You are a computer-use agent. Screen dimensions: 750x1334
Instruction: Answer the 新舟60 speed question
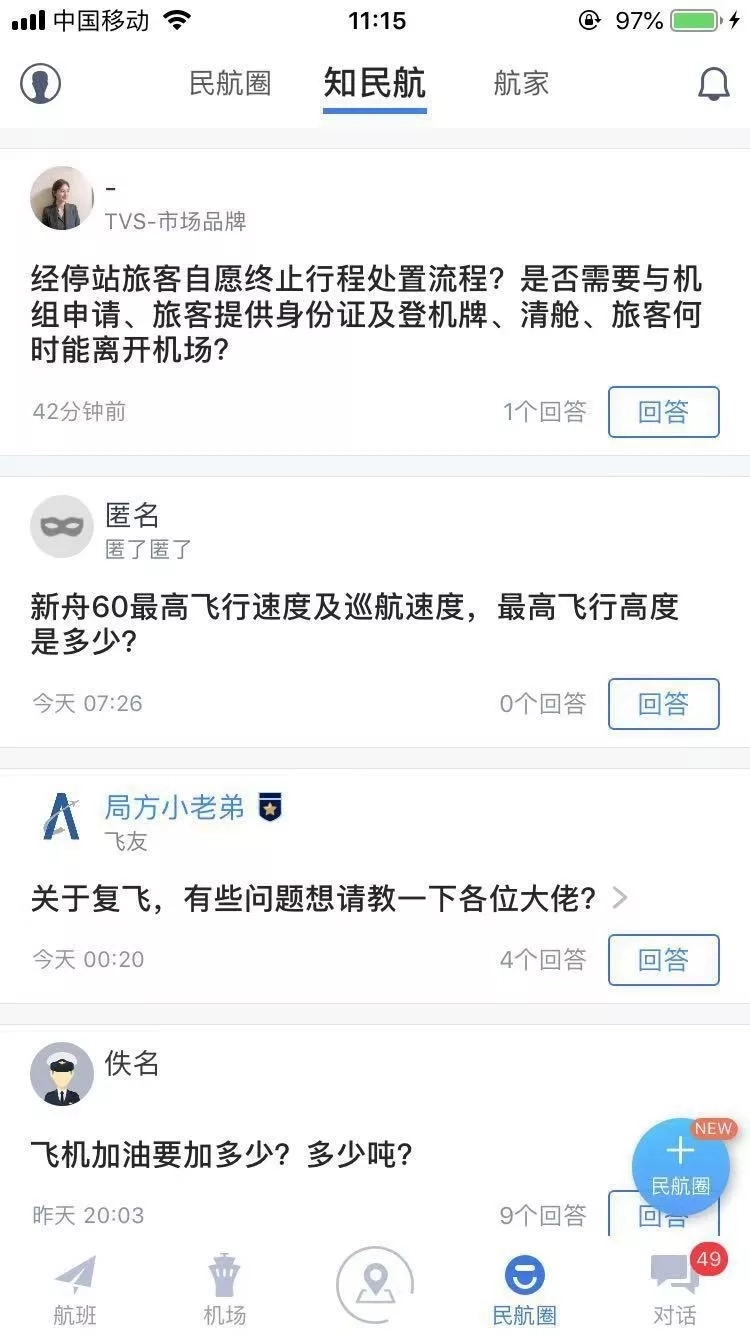point(663,704)
